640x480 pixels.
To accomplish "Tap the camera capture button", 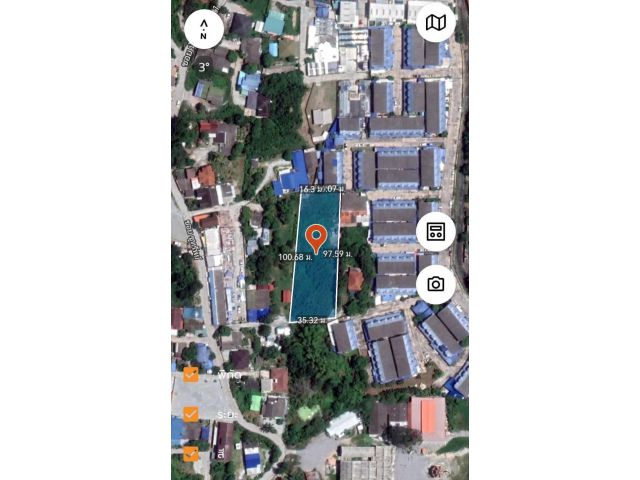I will (x=436, y=284).
